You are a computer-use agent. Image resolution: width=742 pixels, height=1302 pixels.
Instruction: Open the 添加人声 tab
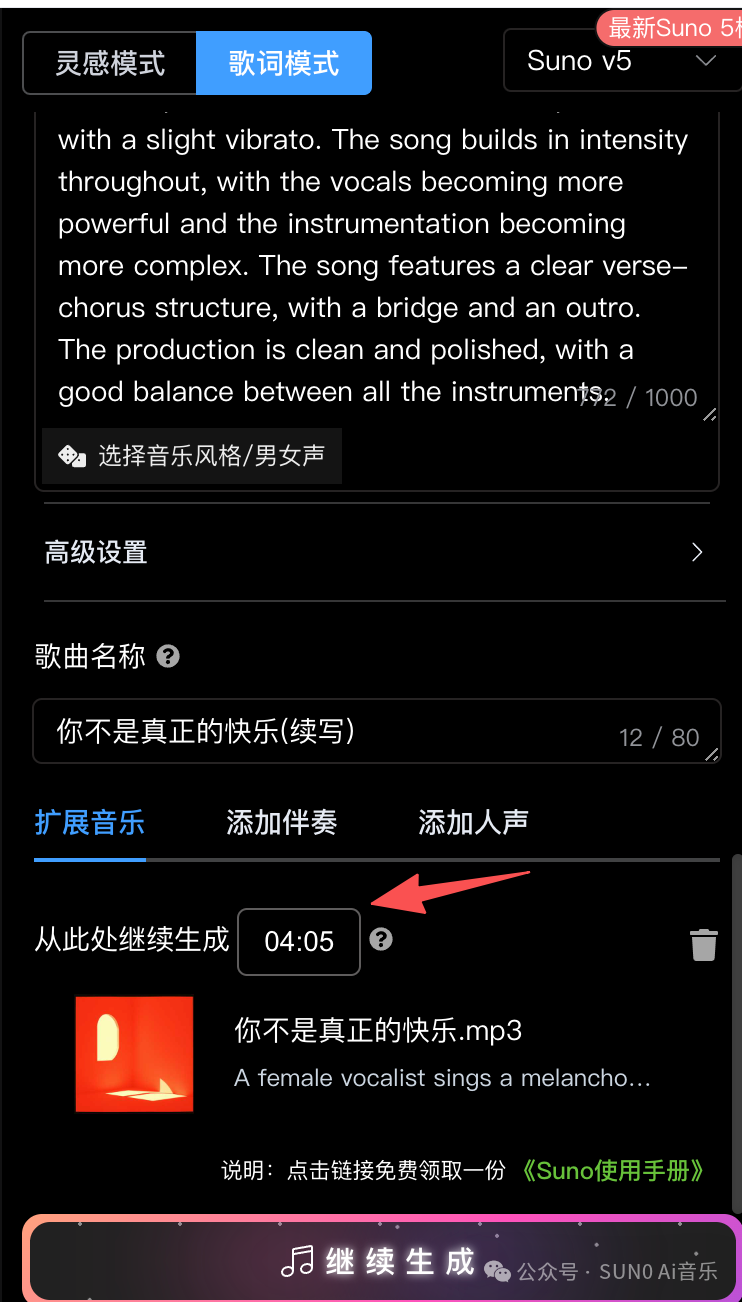coord(472,822)
